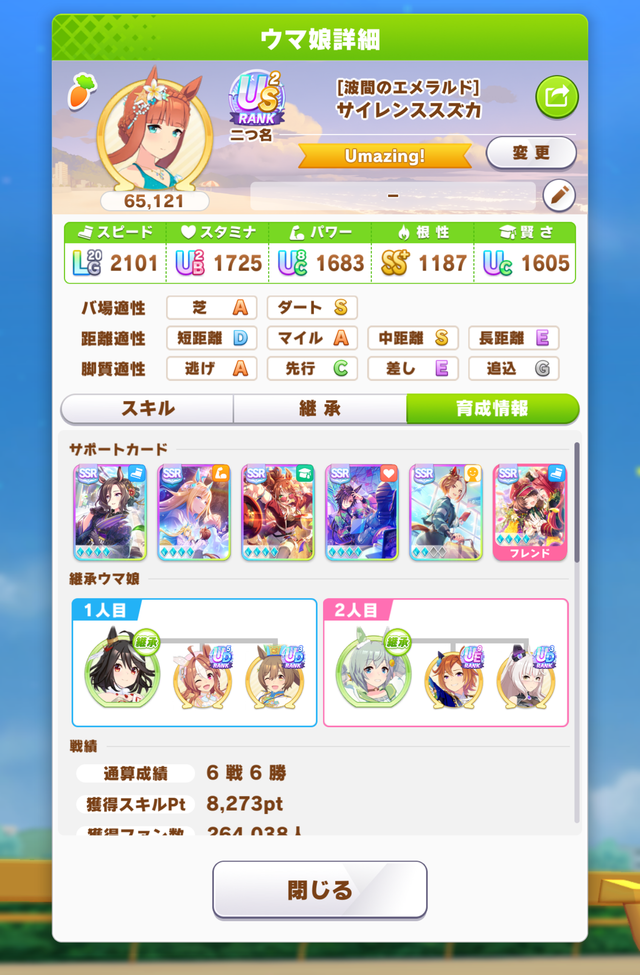View the 1人目 inheritance Uma Musume panel
Viewport: 640px width, 975px height.
click(194, 662)
